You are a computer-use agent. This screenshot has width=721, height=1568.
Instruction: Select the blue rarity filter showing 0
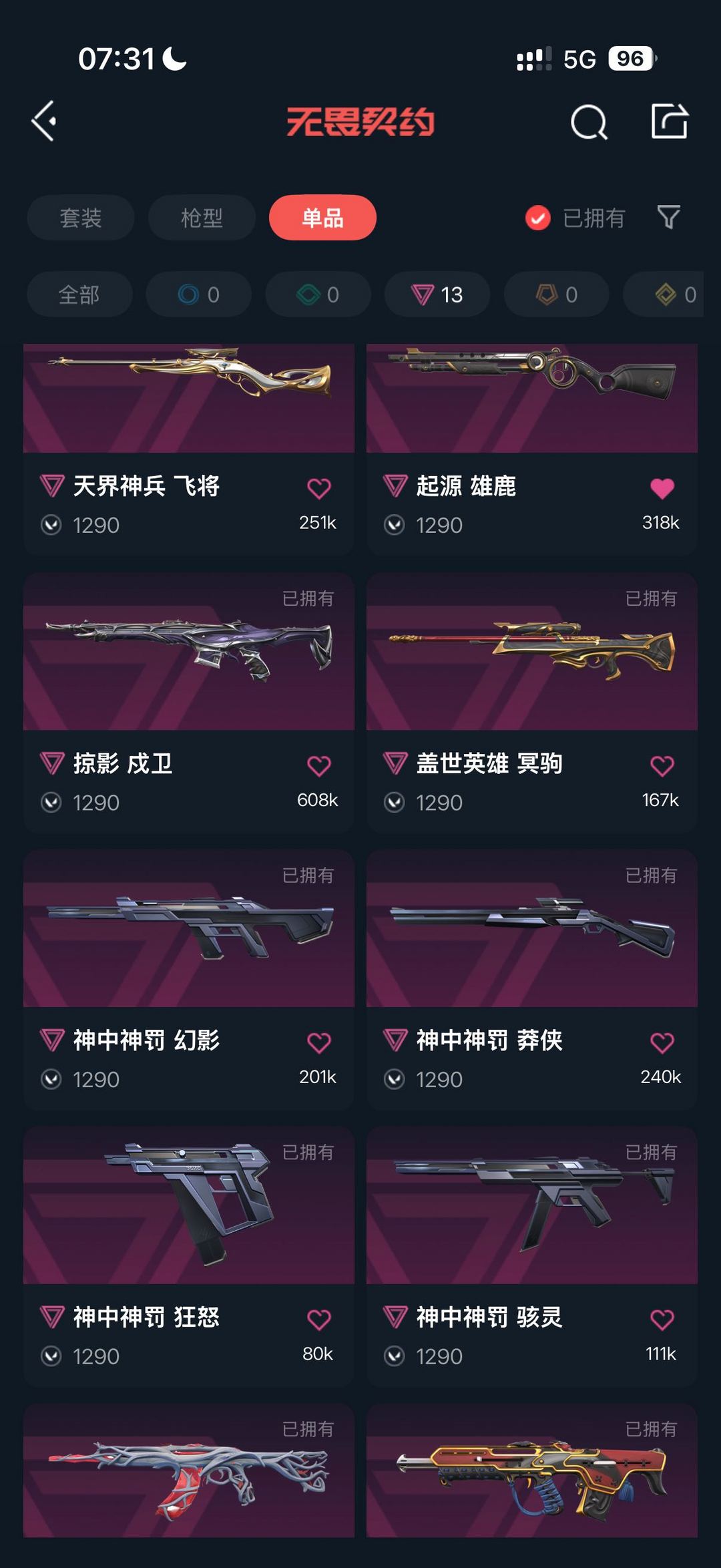198,295
